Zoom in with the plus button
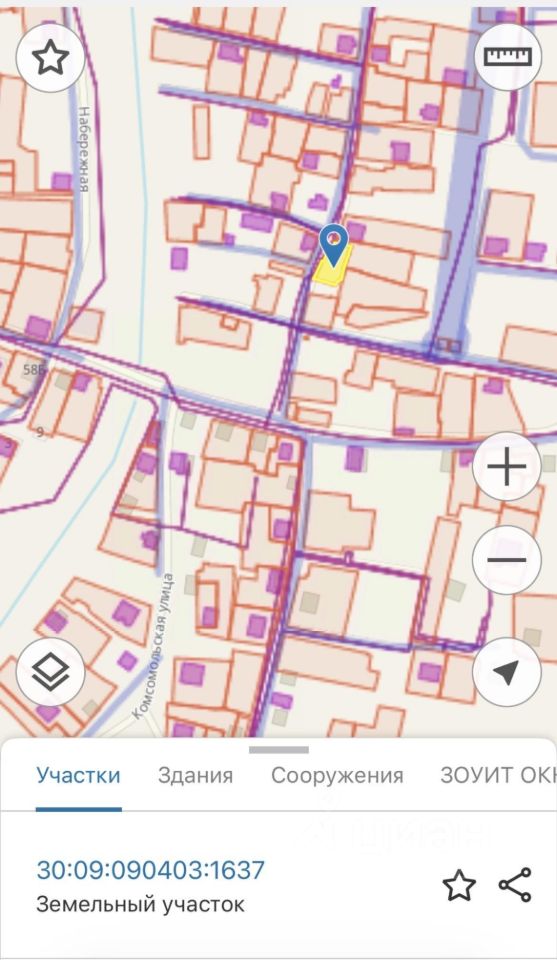The width and height of the screenshot is (557, 960). 507,467
